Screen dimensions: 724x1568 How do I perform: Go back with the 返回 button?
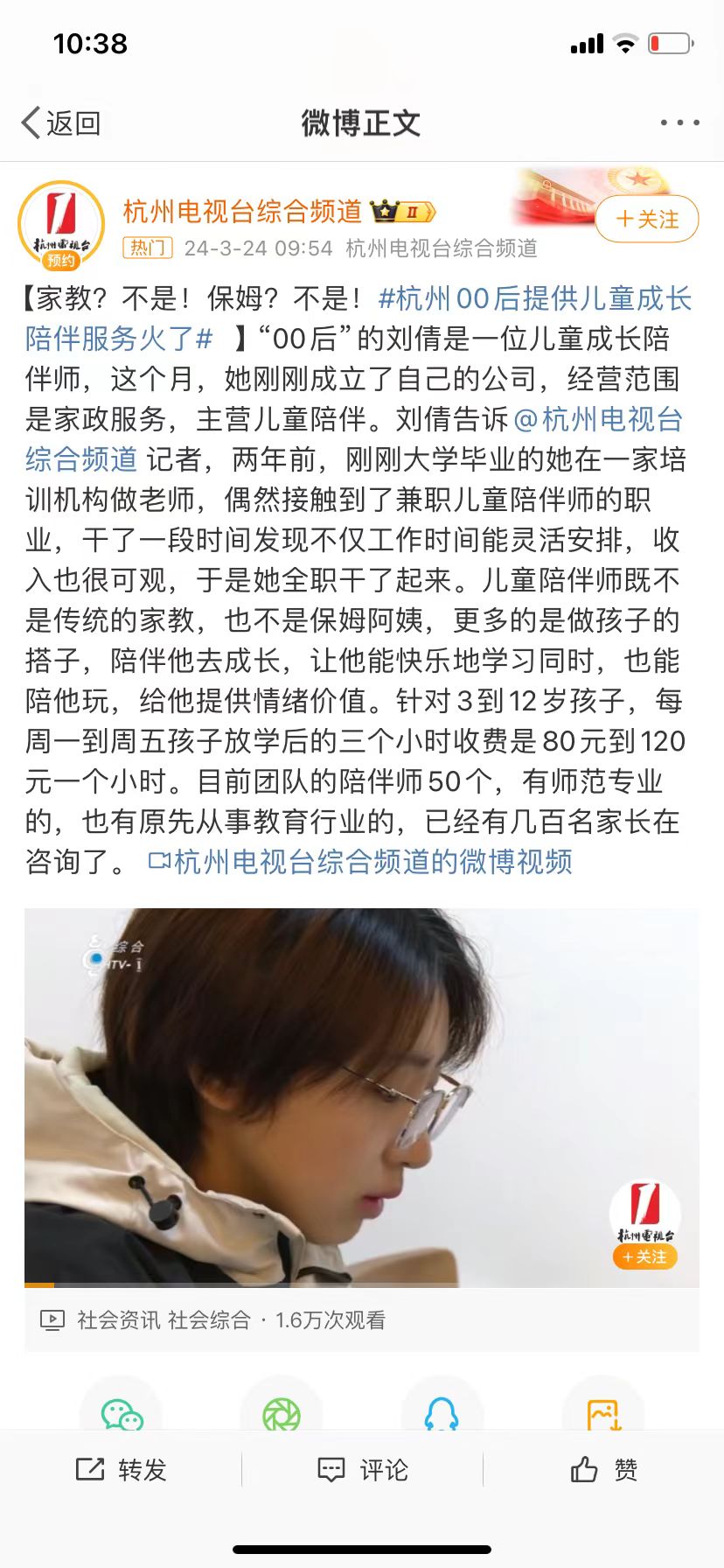point(61,123)
